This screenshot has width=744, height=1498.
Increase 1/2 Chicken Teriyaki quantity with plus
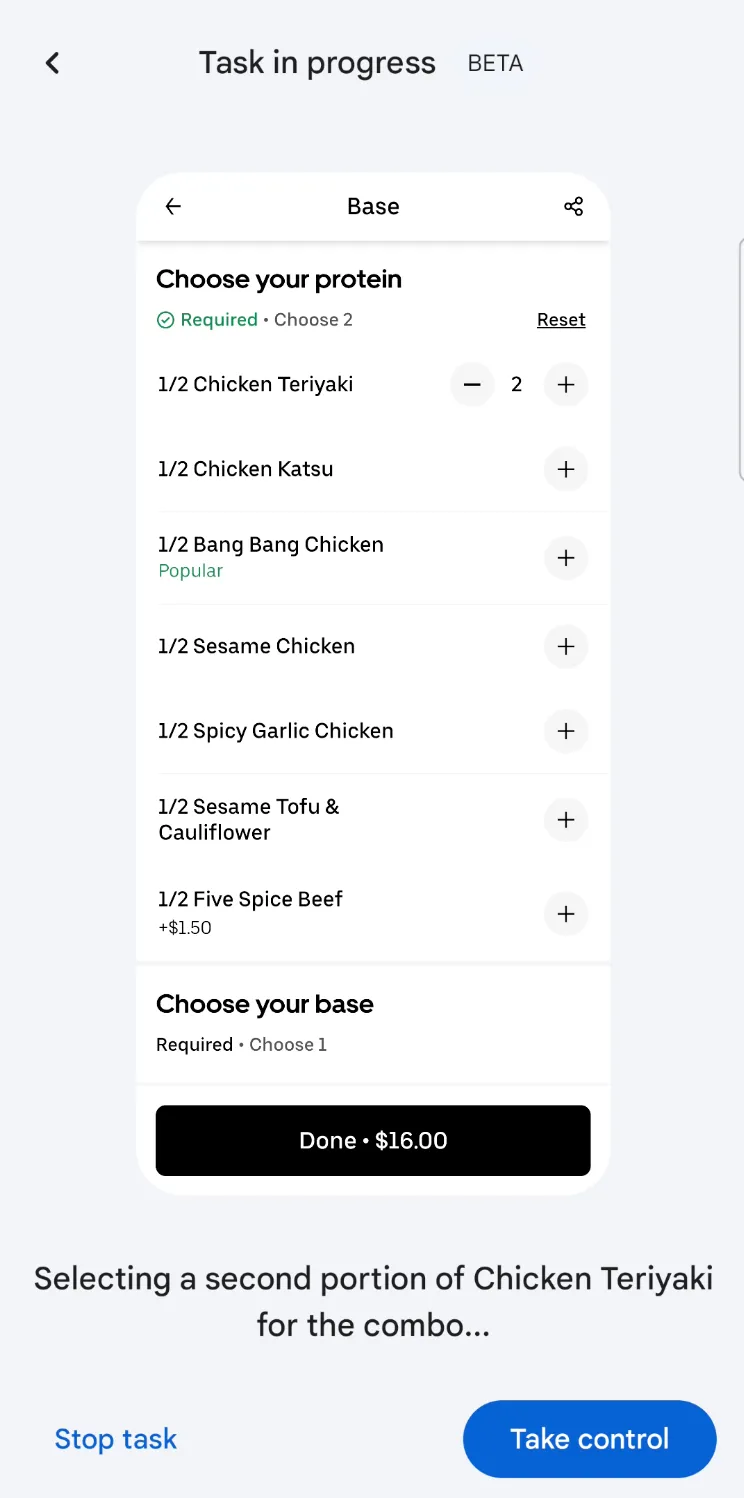pos(566,384)
